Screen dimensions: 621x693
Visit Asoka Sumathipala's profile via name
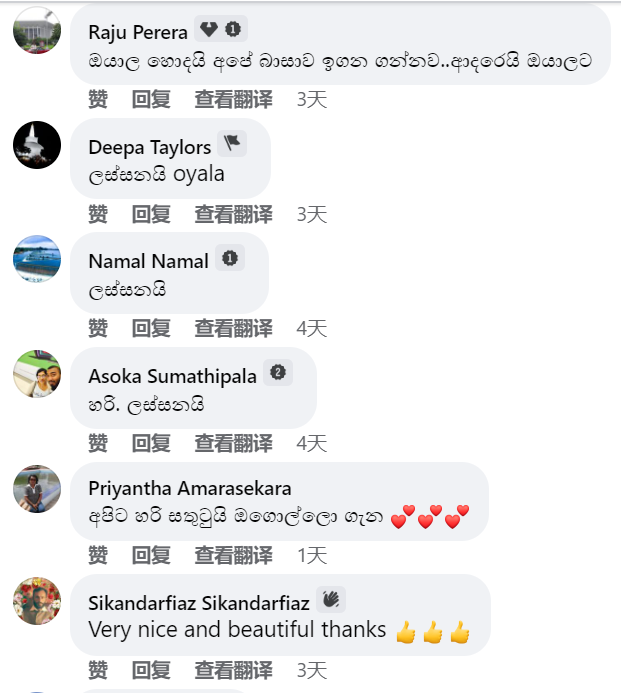(172, 376)
